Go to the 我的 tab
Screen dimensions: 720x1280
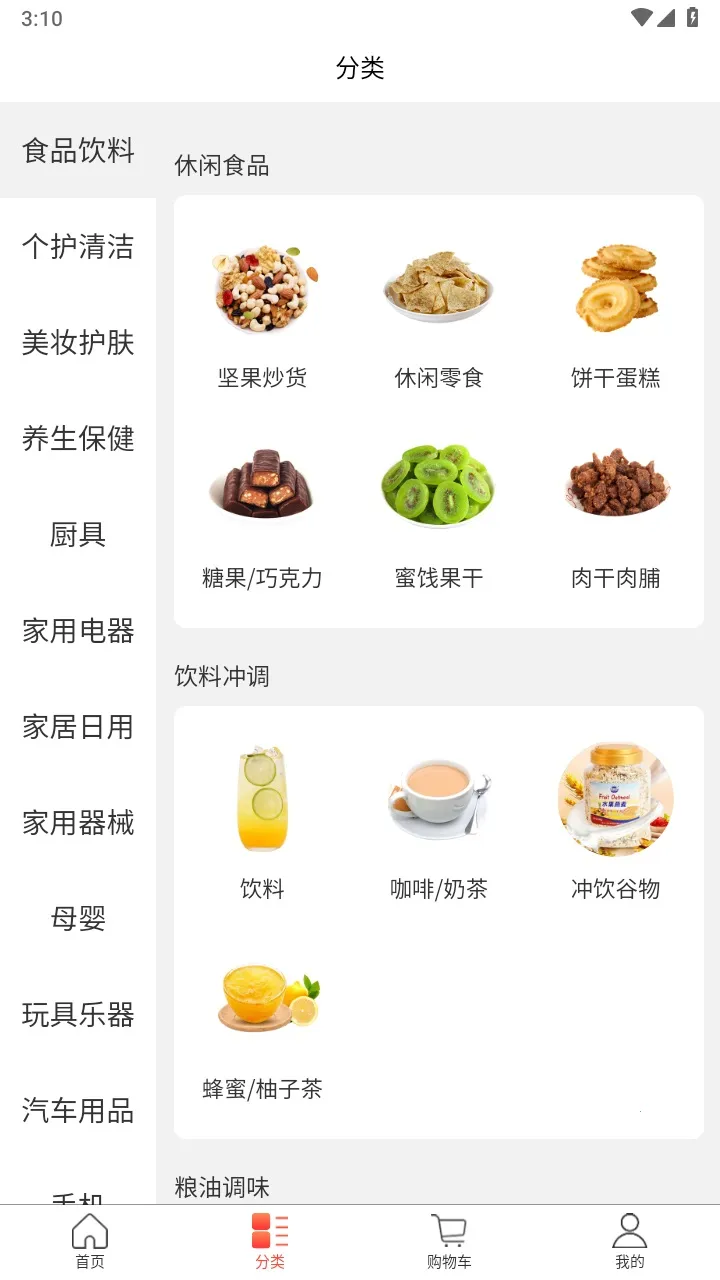pyautogui.click(x=629, y=1241)
